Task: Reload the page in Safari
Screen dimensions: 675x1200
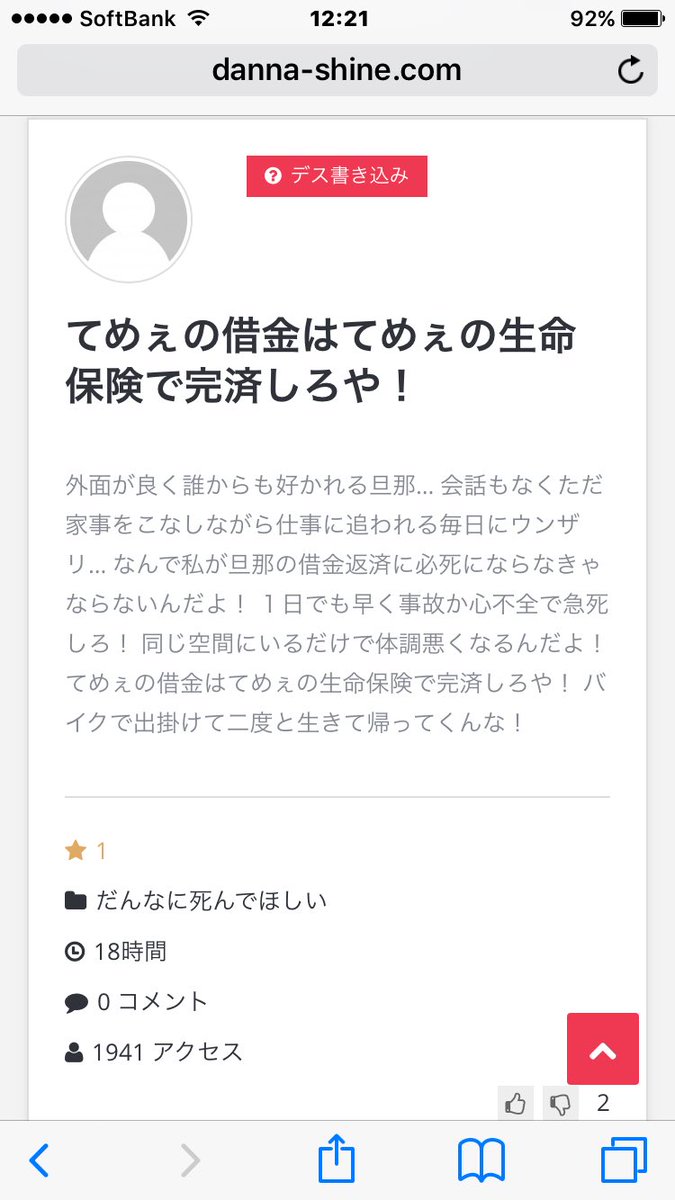Action: tap(630, 70)
